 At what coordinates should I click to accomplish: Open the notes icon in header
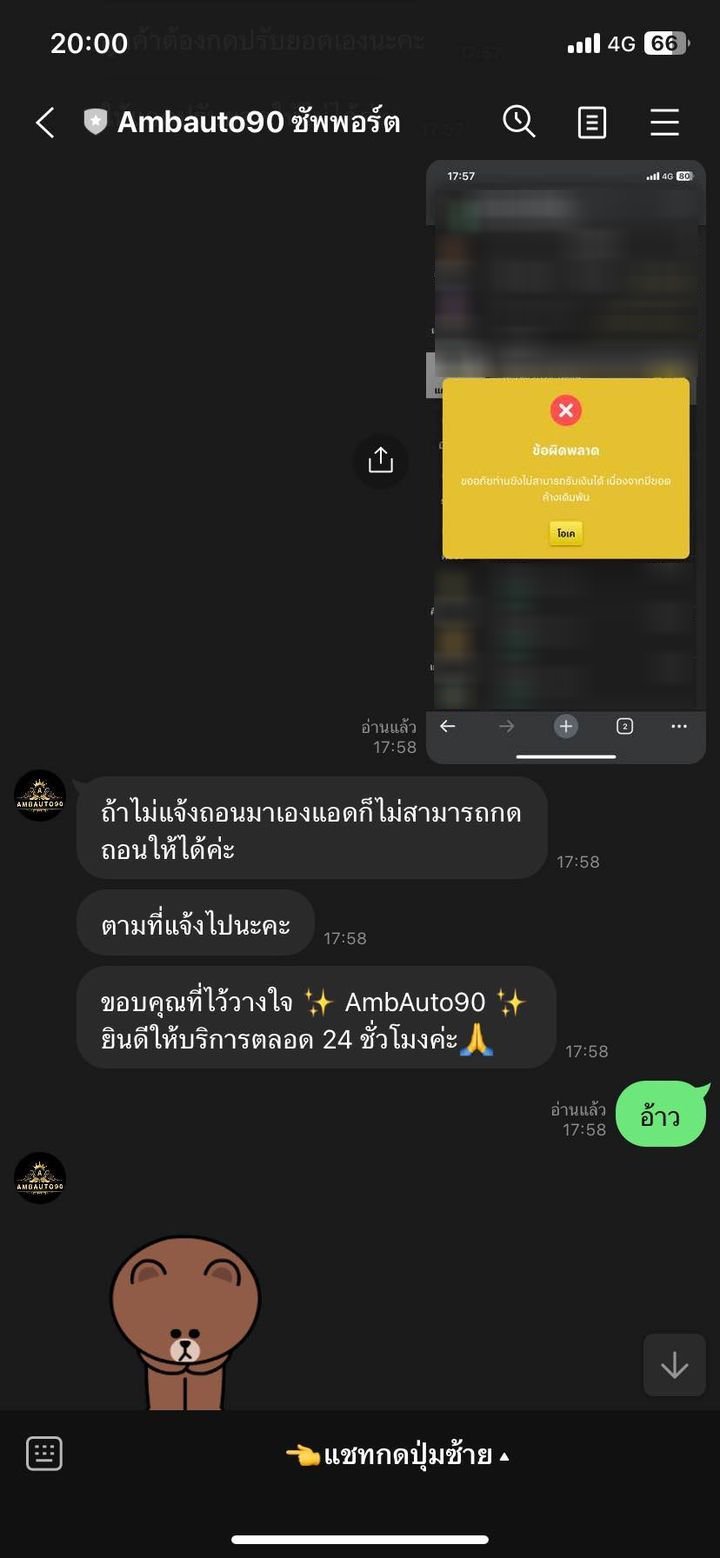pos(592,123)
